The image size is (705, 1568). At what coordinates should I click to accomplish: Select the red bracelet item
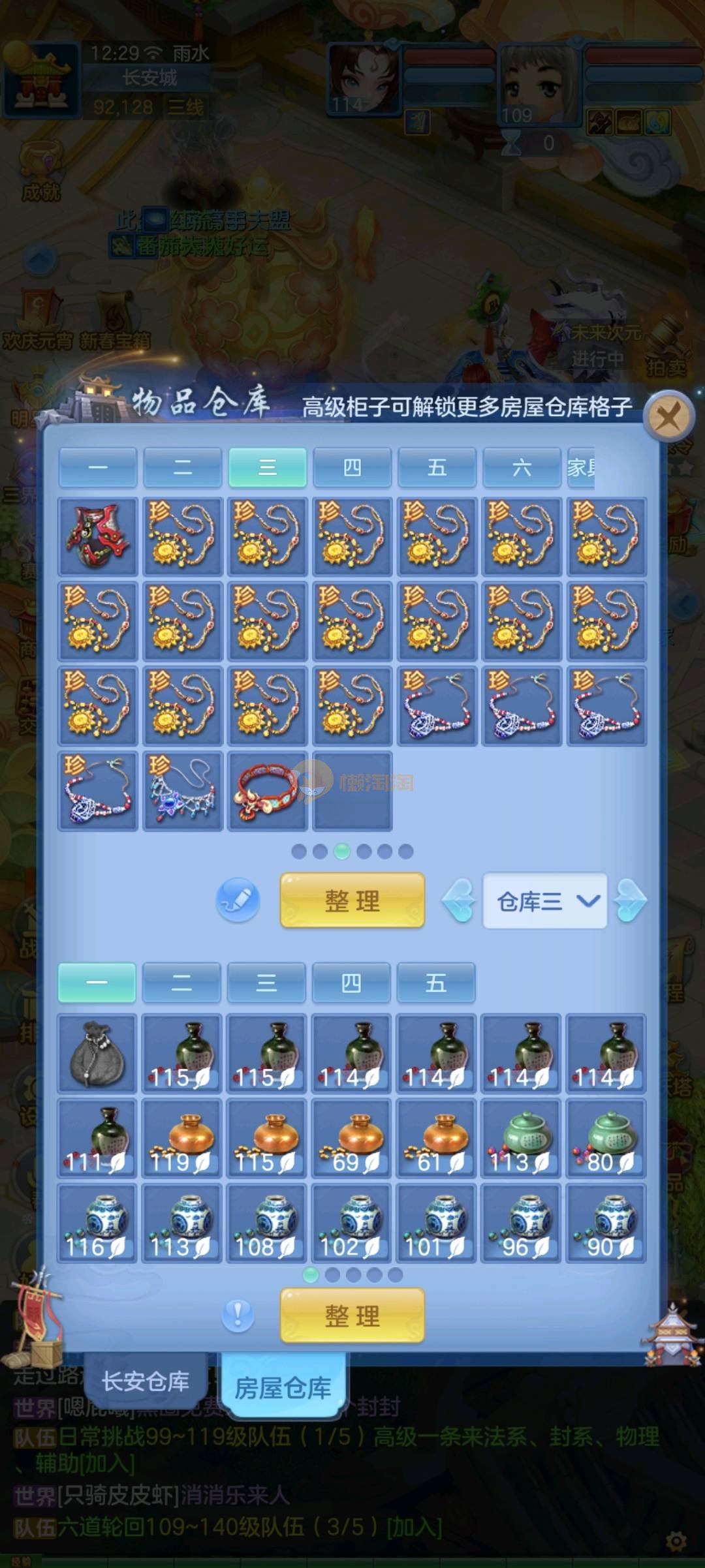pos(267,791)
